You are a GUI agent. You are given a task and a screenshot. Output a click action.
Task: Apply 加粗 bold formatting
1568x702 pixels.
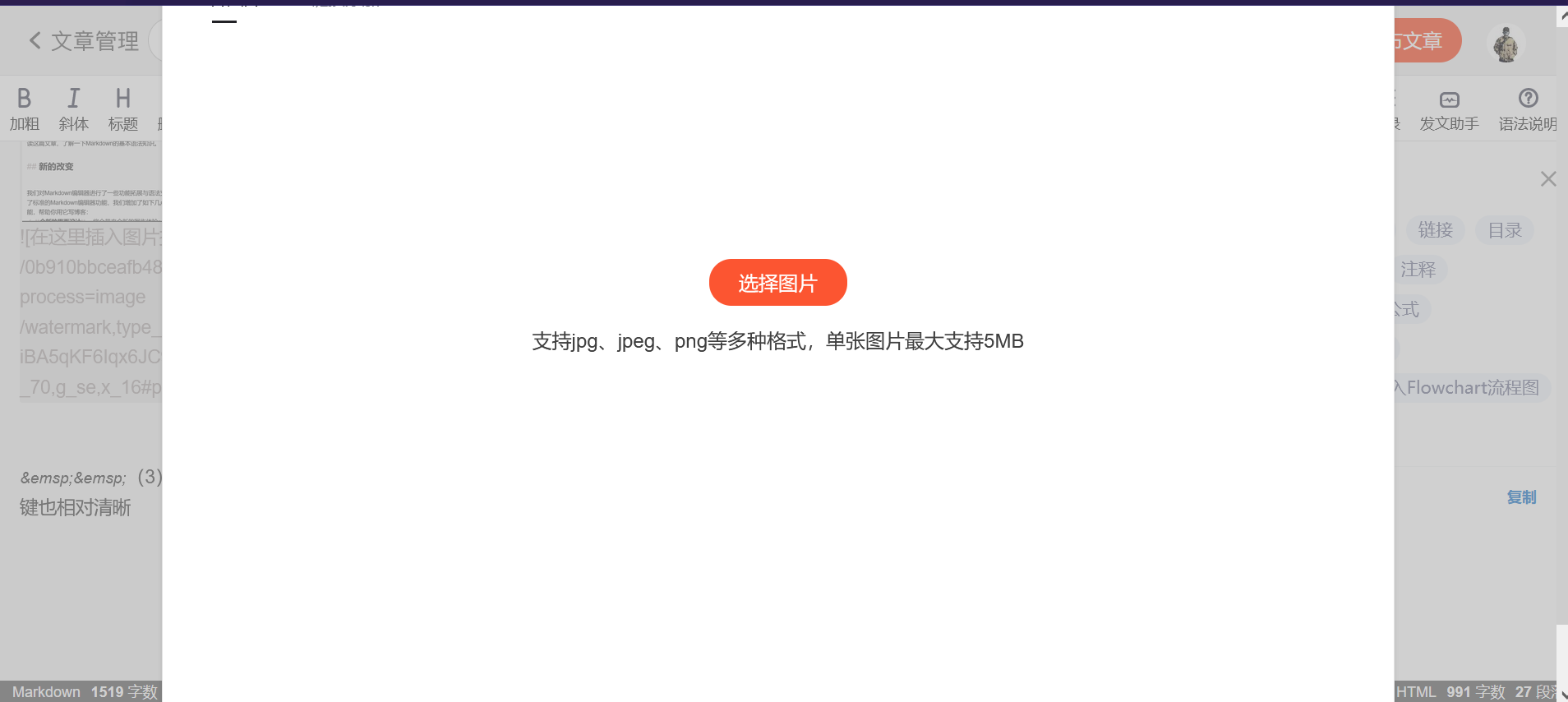[x=25, y=109]
